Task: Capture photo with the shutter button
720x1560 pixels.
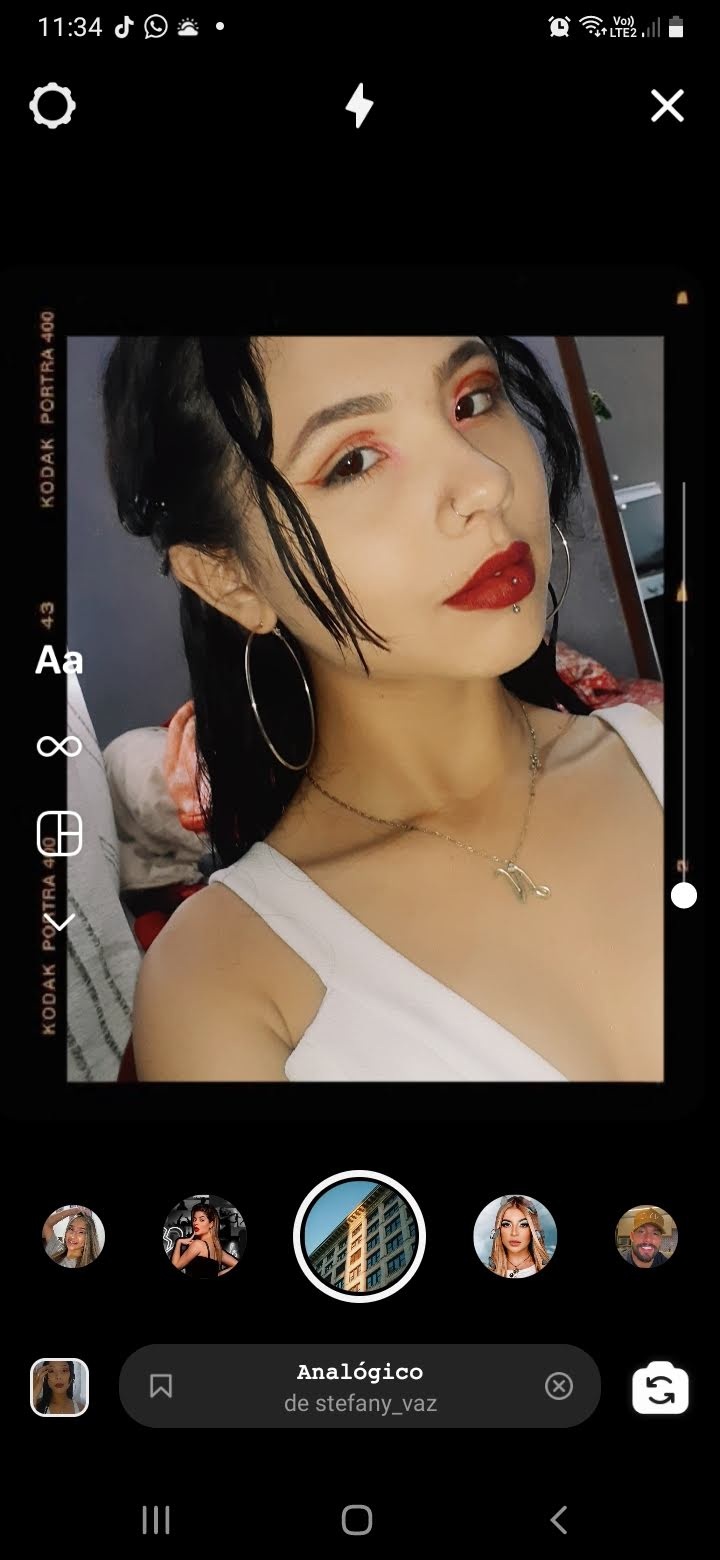Action: pyautogui.click(x=359, y=1237)
